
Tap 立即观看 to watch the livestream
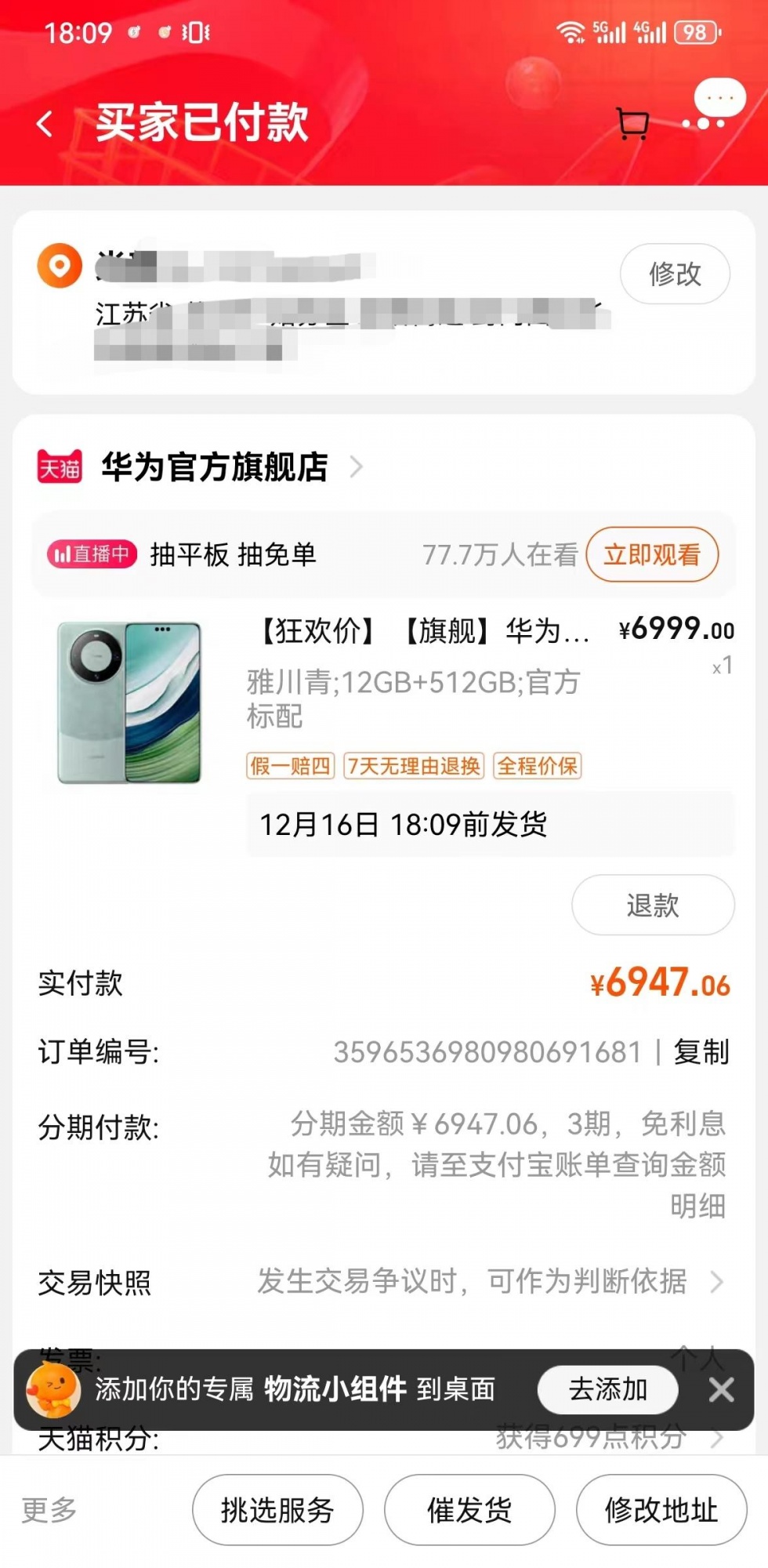(651, 555)
